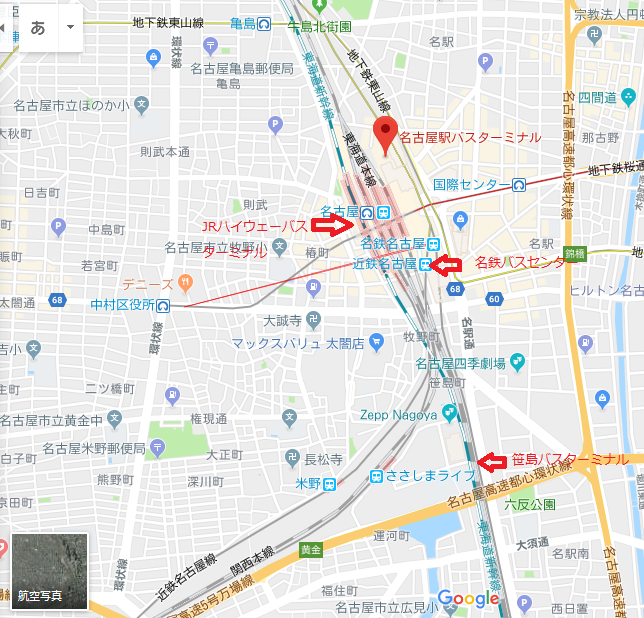Switch to the aerial photo (航空写真) view

(x=50, y=572)
